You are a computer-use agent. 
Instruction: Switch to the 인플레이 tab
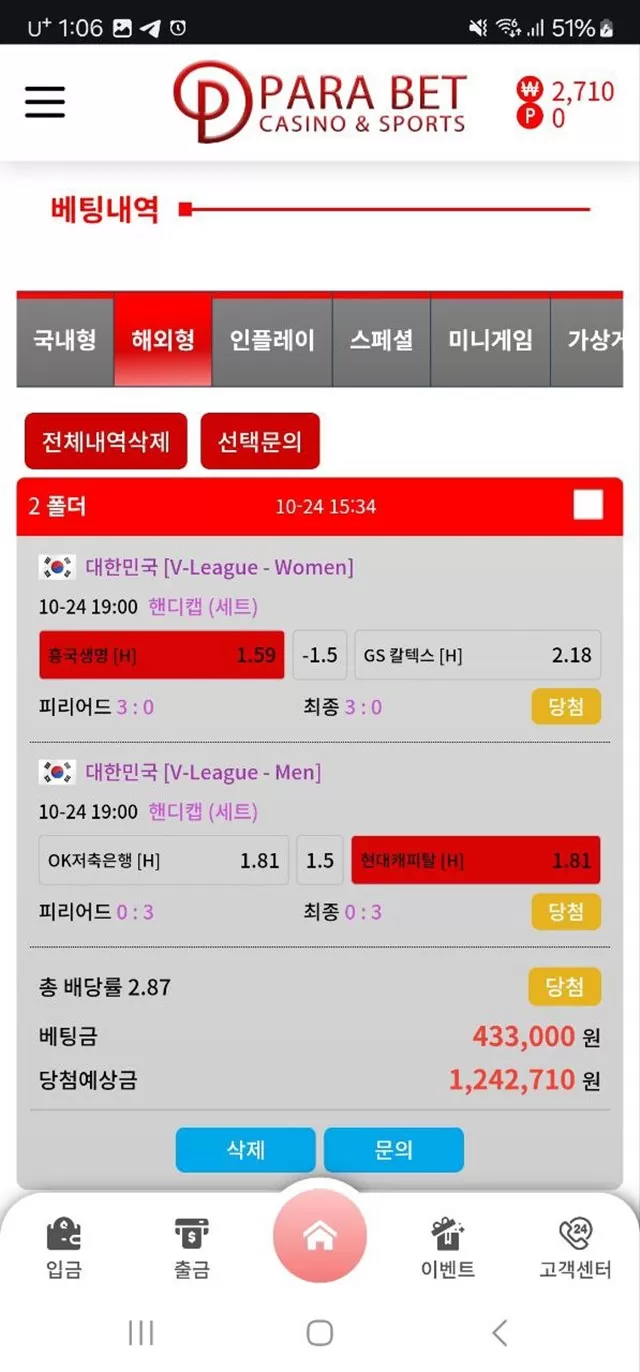272,341
